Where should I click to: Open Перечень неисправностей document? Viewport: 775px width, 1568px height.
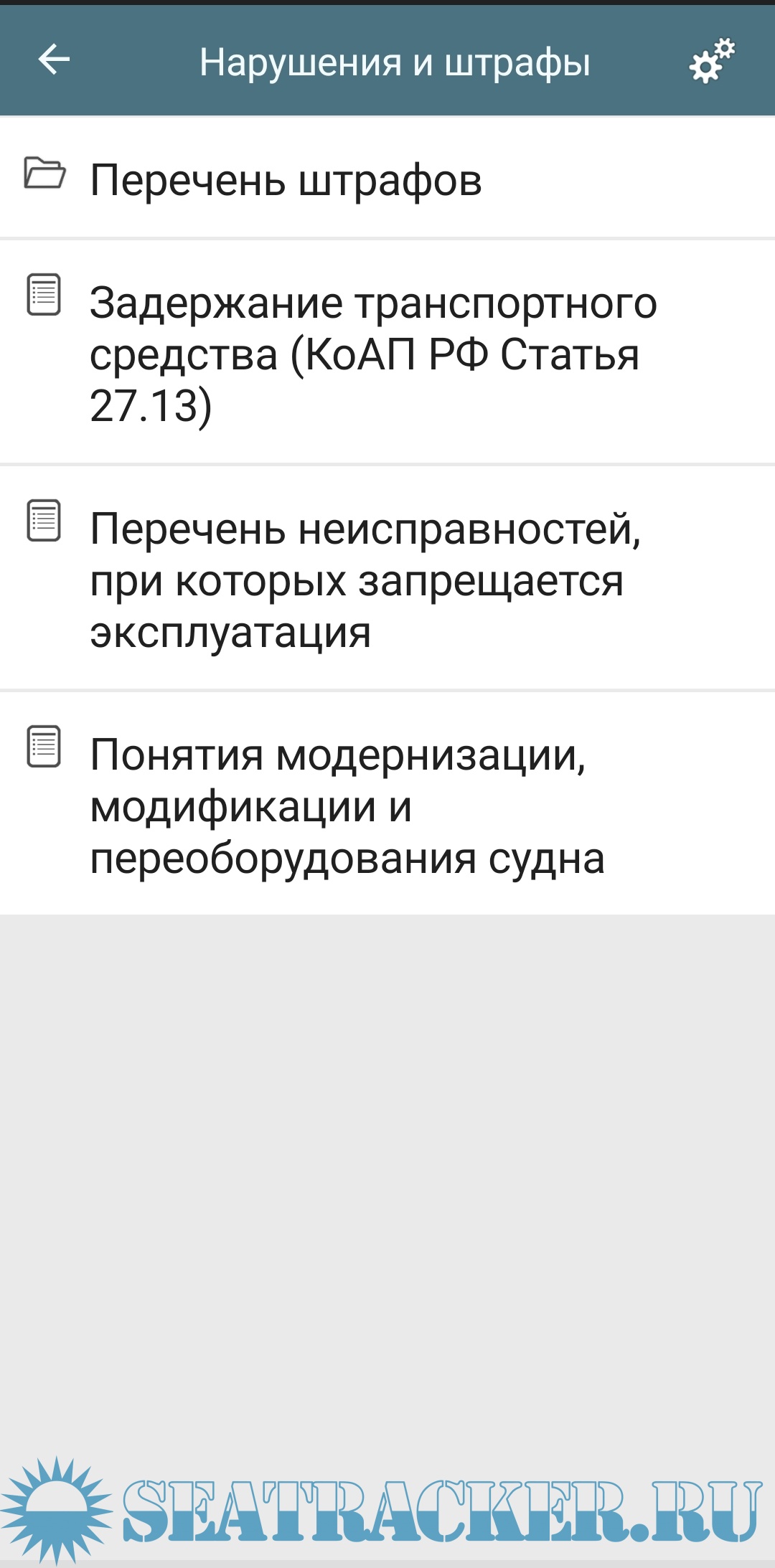[x=366, y=580]
